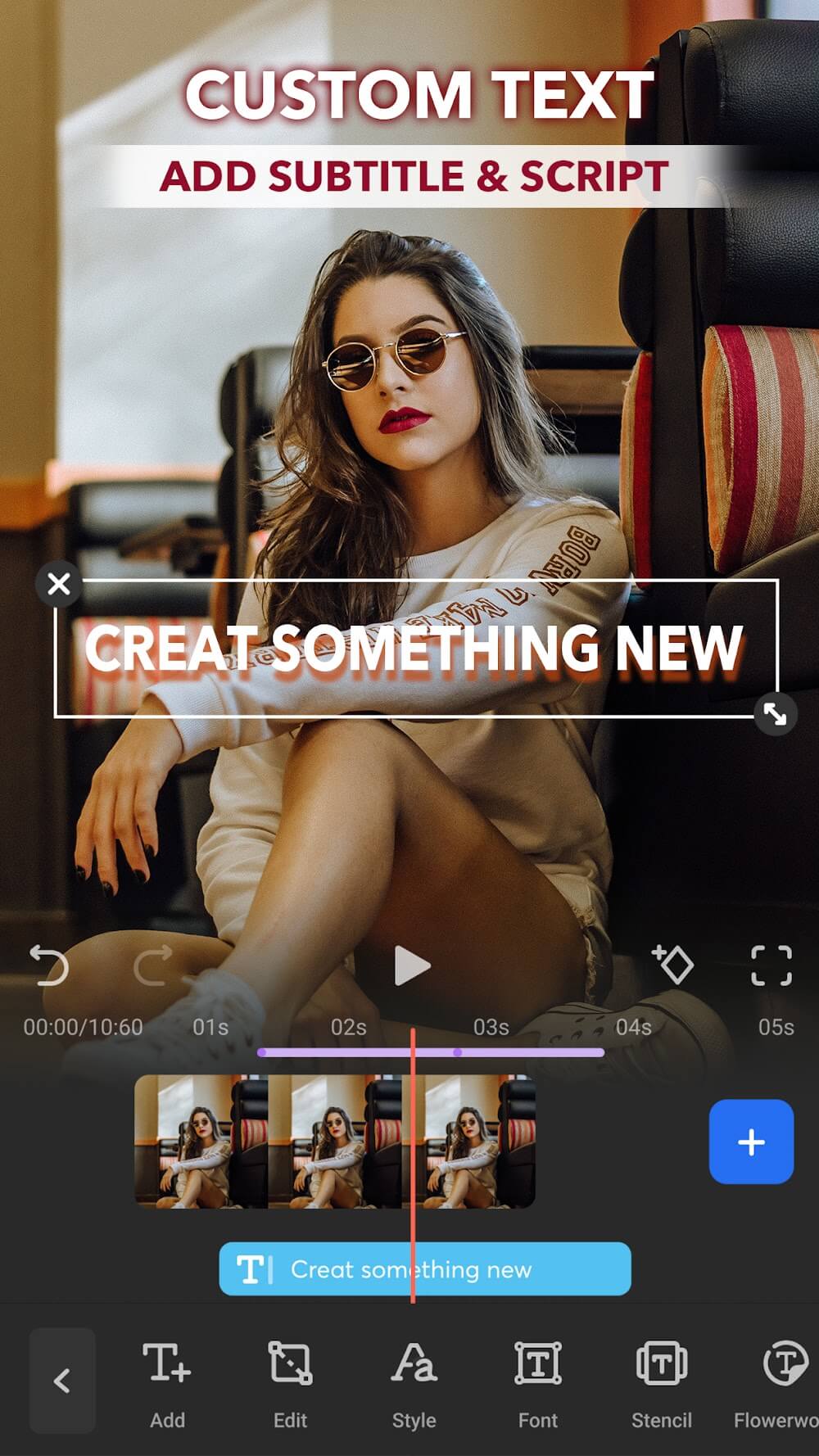The width and height of the screenshot is (819, 1456).
Task: Open the Font picker
Action: coord(537,1382)
